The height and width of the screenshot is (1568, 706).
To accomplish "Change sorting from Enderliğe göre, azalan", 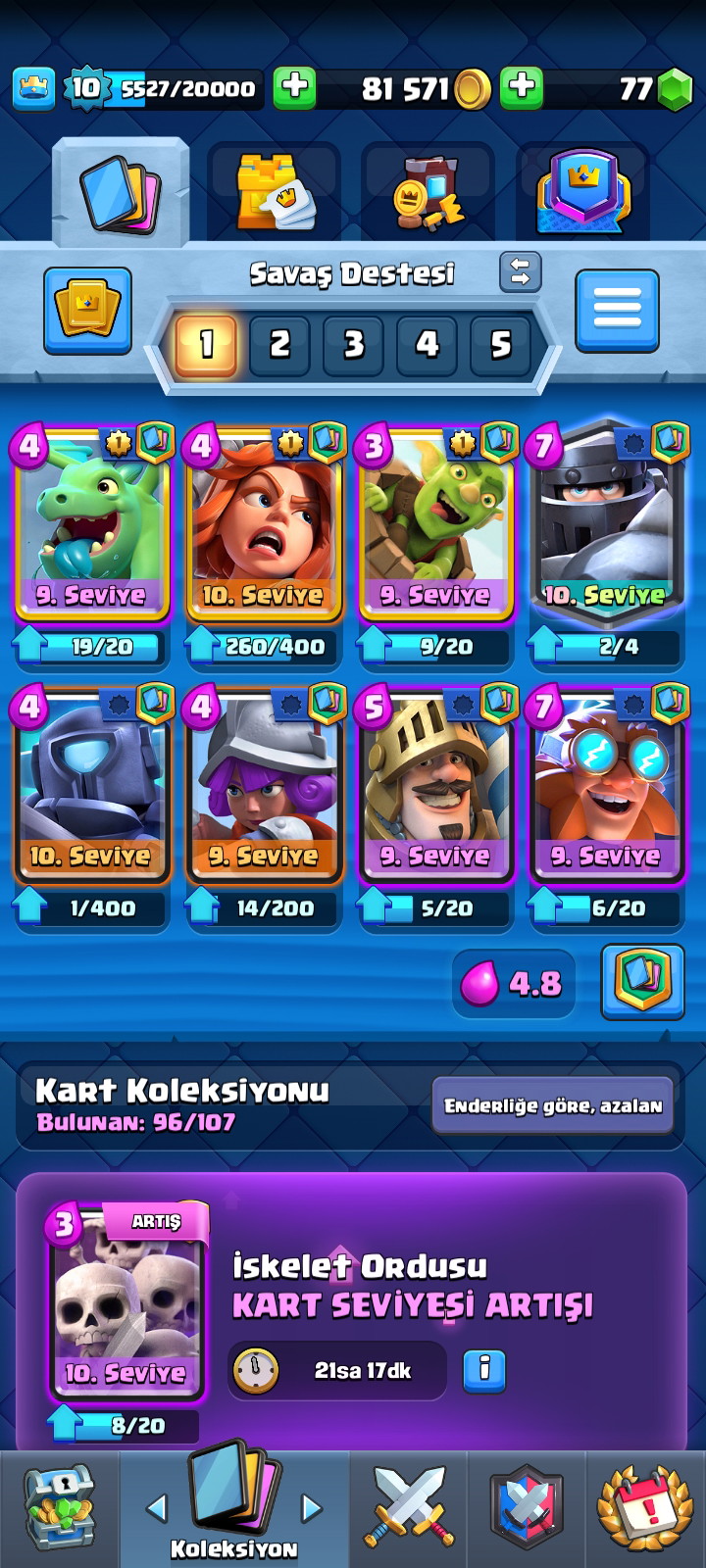I will point(553,1105).
